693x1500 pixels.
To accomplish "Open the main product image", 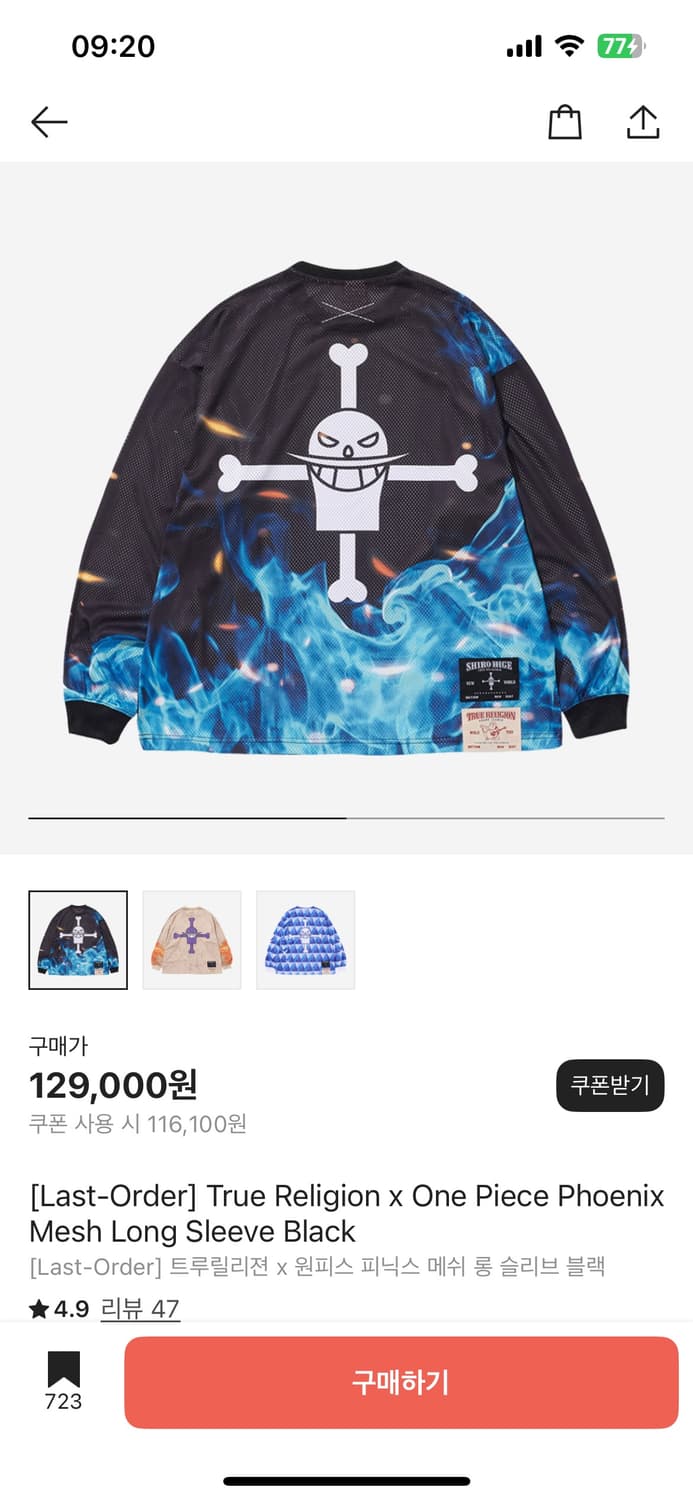I will 346,500.
